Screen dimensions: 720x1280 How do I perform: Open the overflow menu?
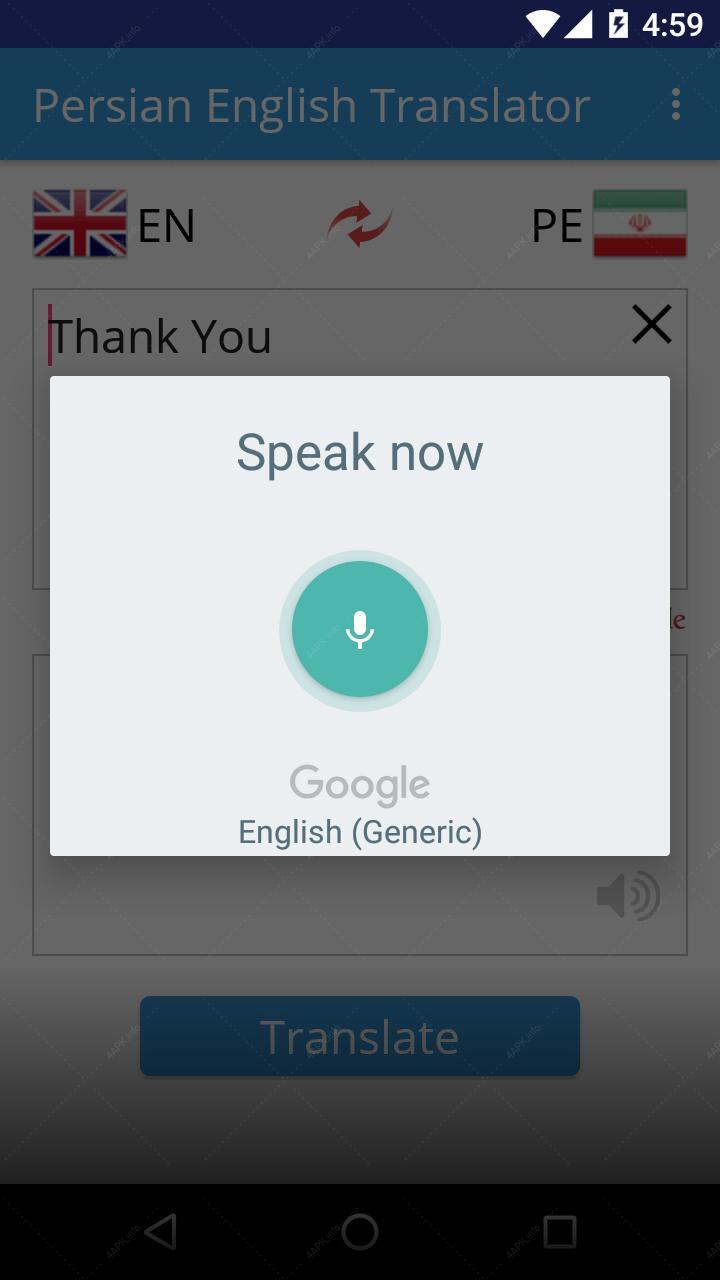(677, 105)
